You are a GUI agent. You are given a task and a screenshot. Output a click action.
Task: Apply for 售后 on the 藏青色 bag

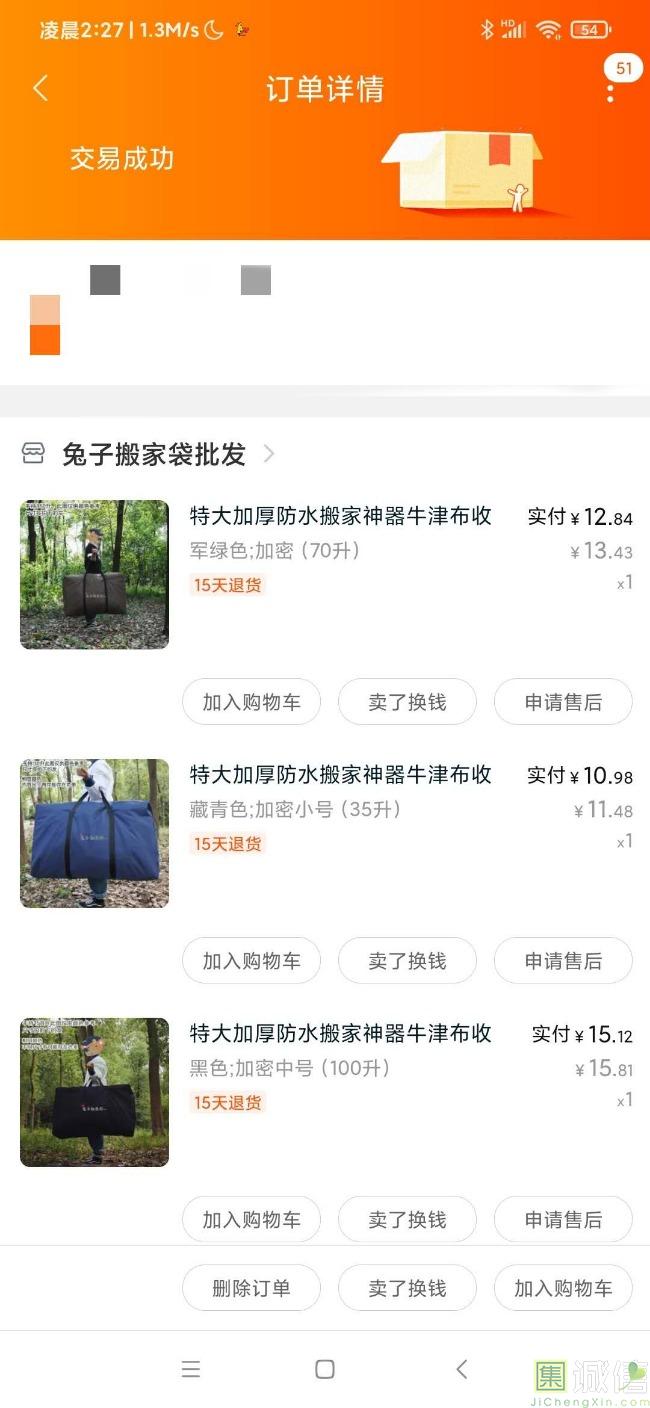(x=563, y=961)
